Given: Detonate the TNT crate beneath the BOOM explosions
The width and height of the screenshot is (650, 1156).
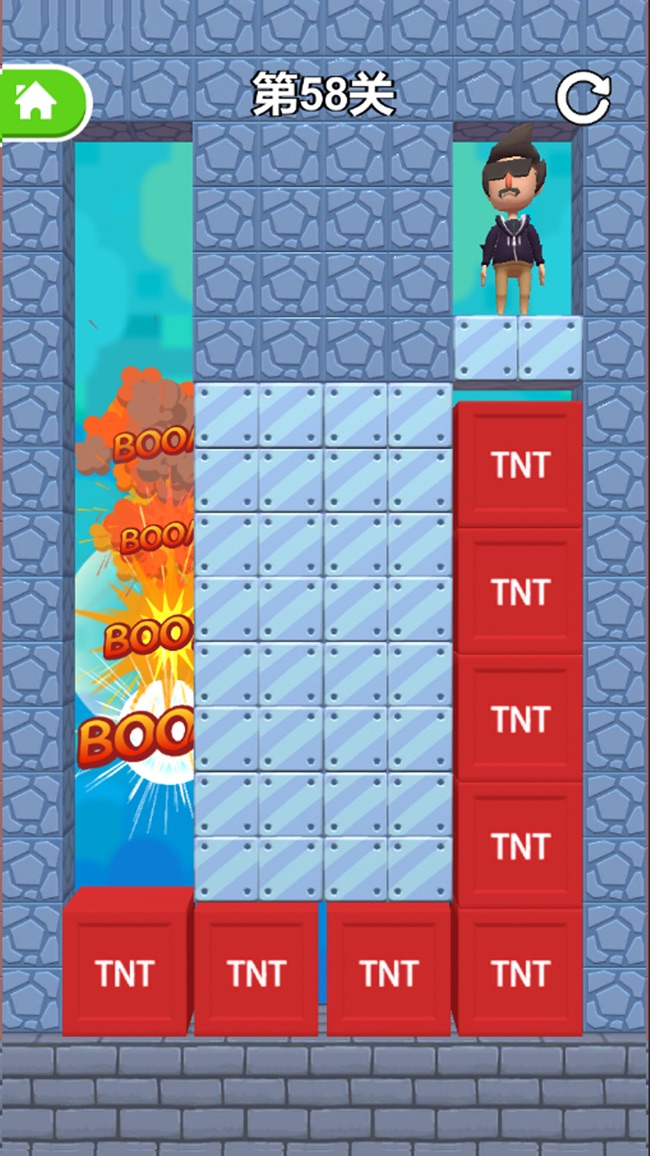Looking at the screenshot, I should pos(125,969).
